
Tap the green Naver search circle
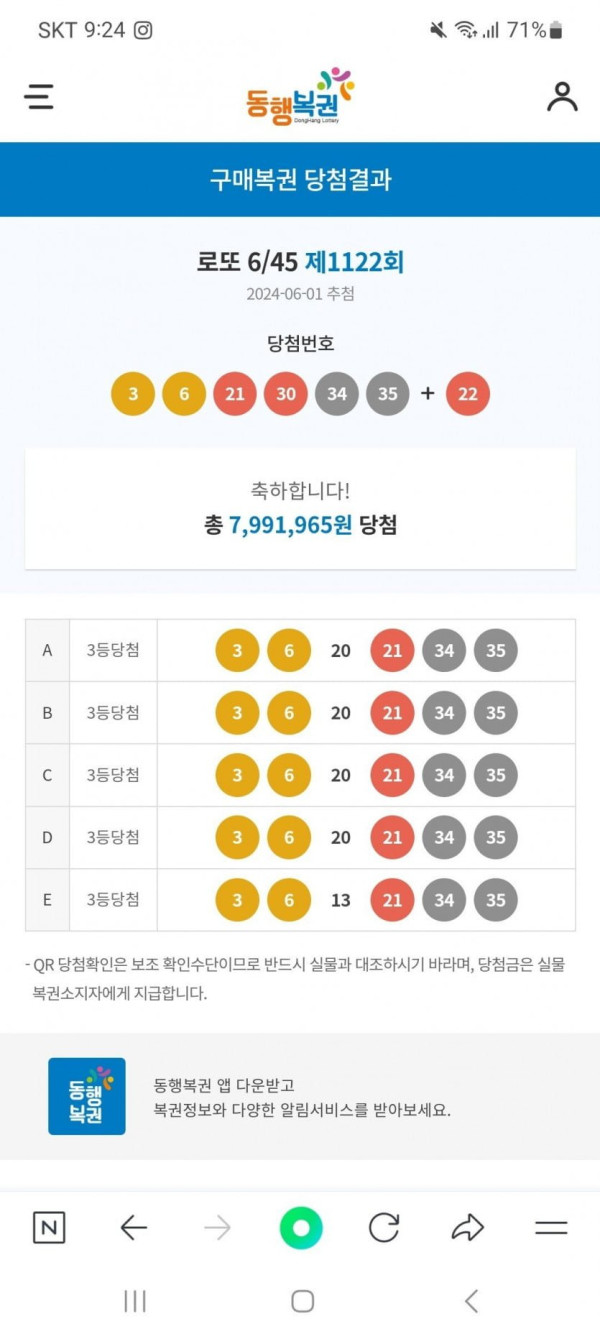pos(301,1227)
